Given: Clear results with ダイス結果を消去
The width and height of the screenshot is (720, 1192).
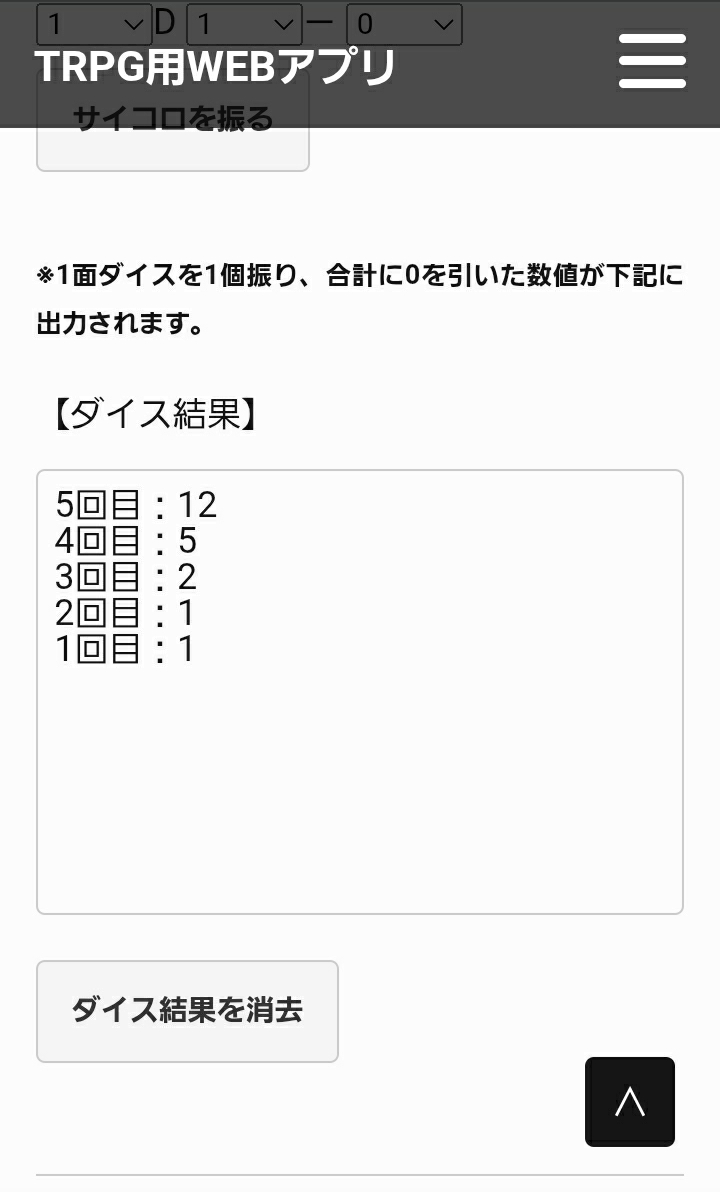Looking at the screenshot, I should pyautogui.click(x=187, y=1011).
